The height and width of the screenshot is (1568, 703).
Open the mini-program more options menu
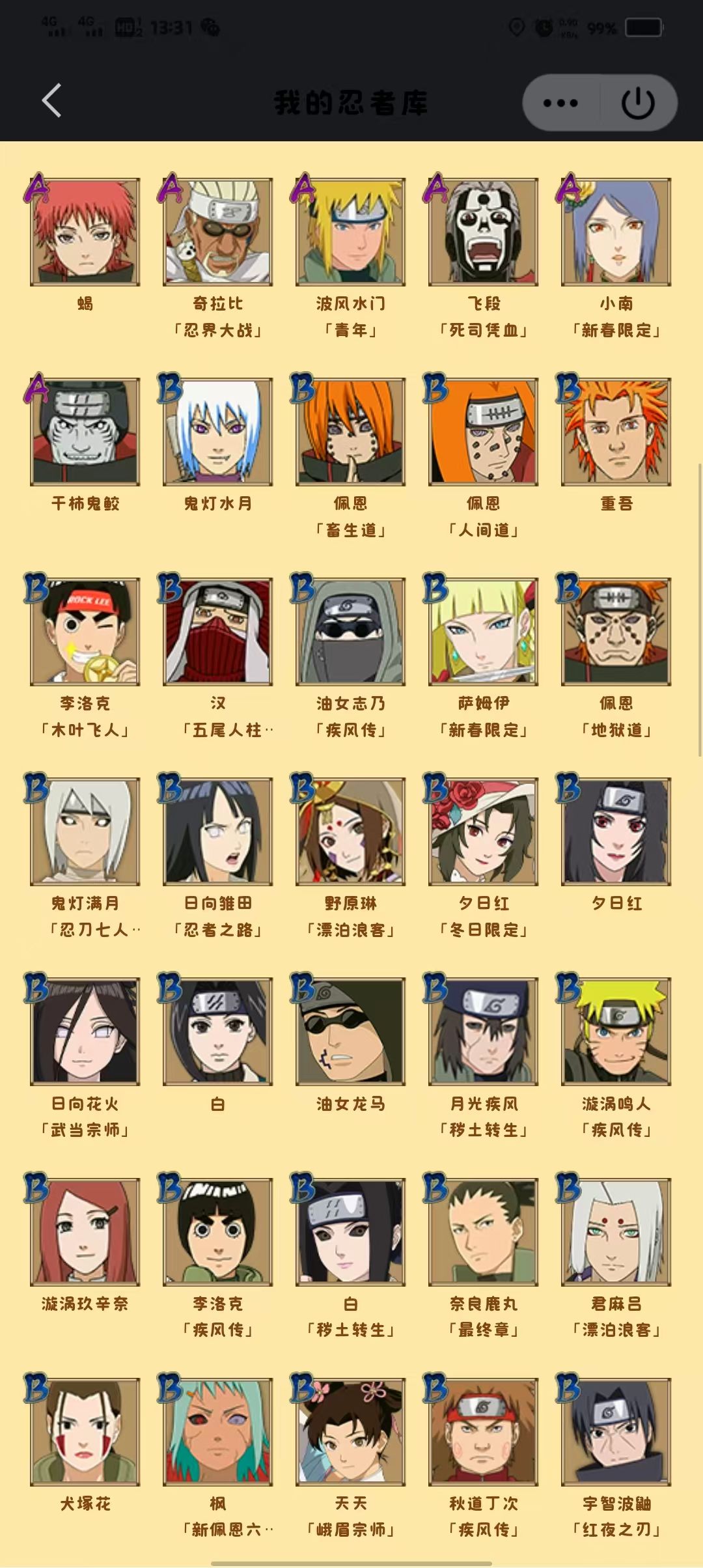(560, 103)
